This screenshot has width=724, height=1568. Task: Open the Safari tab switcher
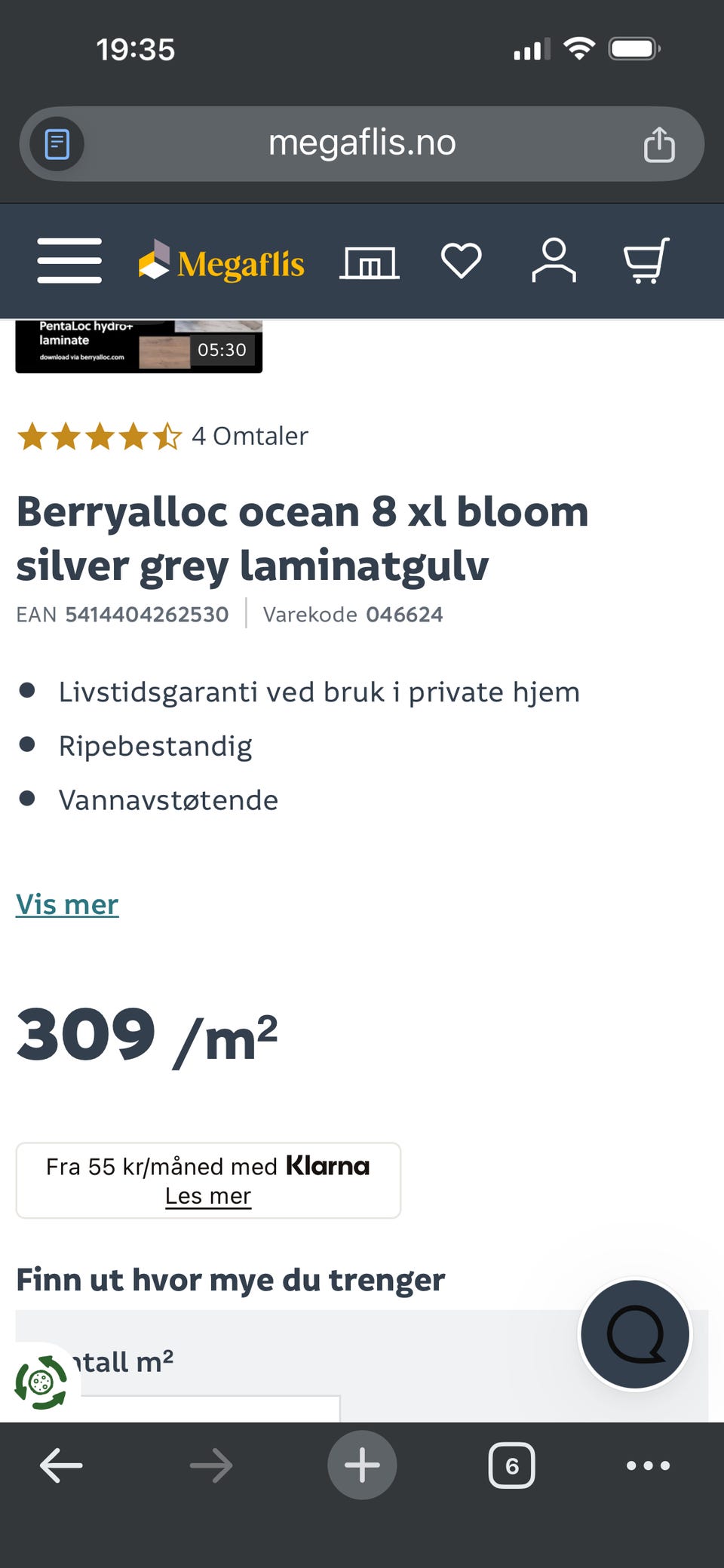click(512, 1464)
